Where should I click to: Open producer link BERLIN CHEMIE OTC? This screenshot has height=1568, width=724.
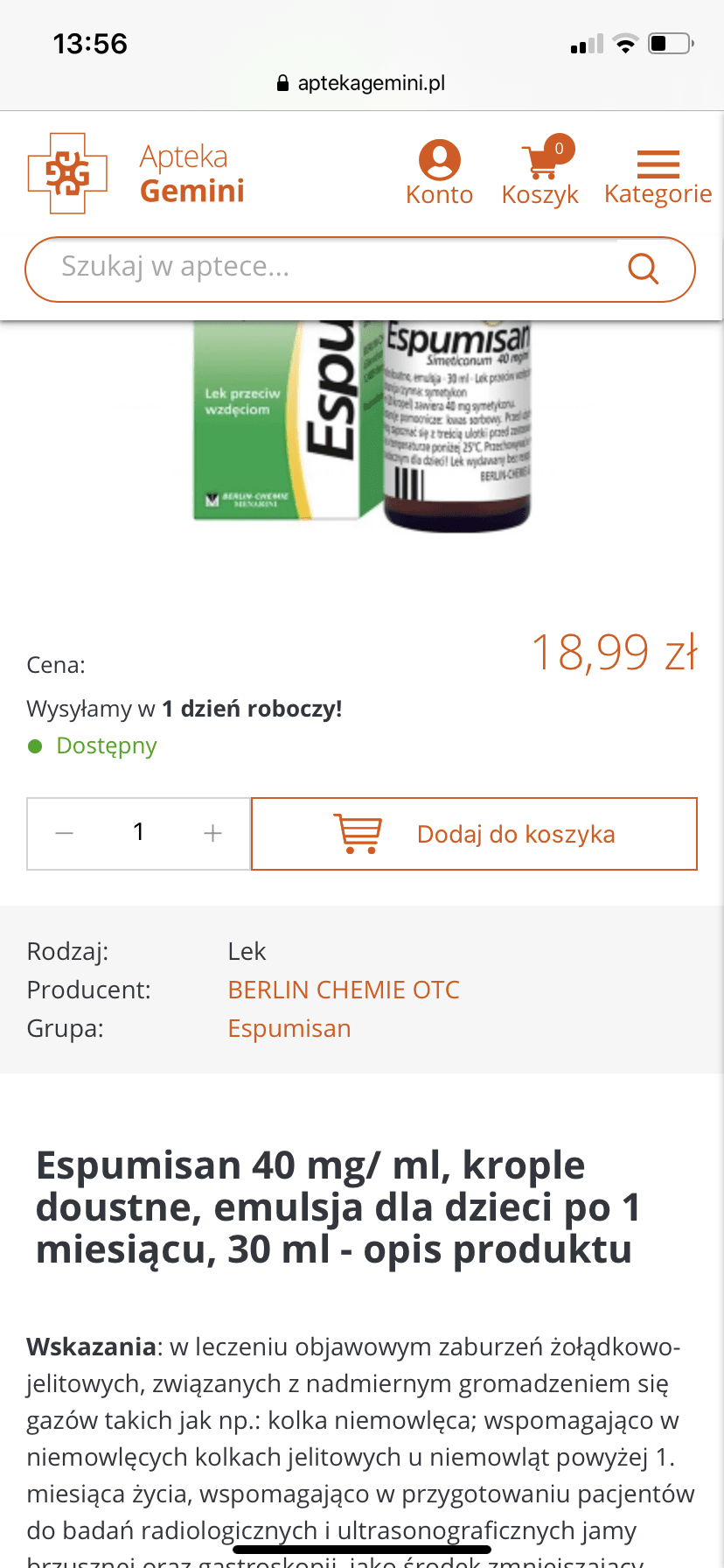click(x=344, y=990)
